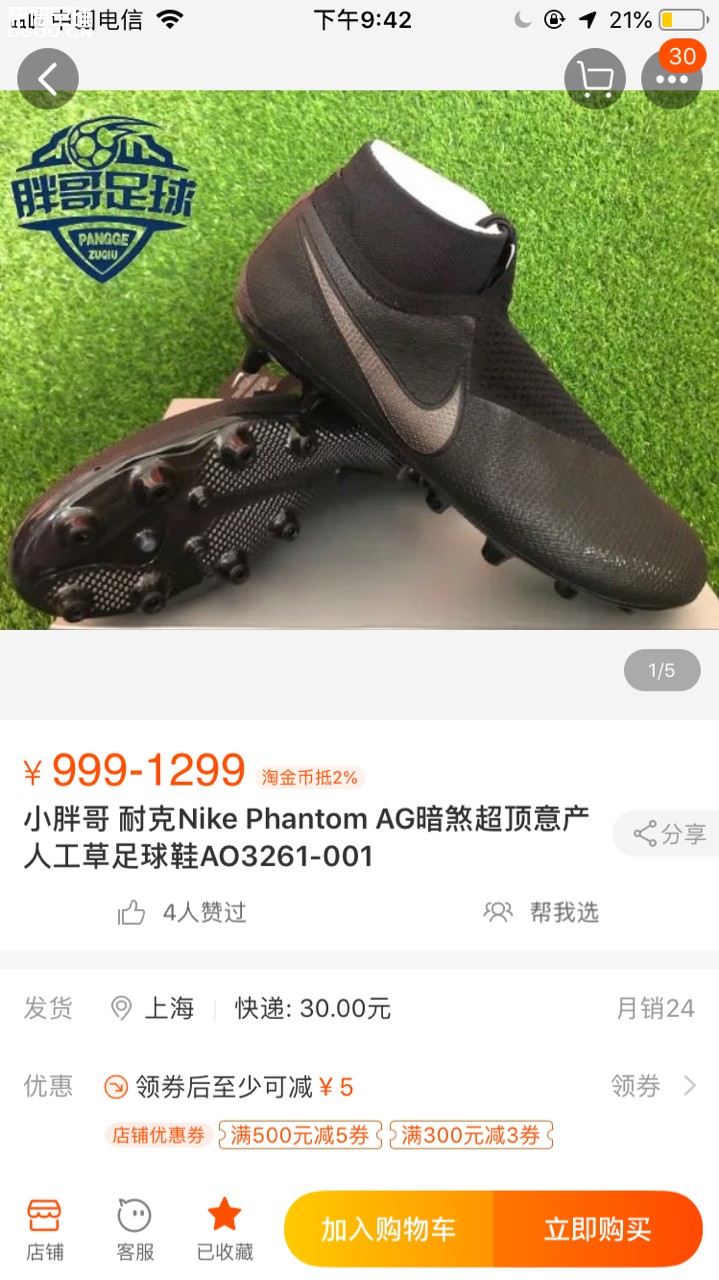Go back to the previous page
Viewport: 719px width, 1280px height.
pyautogui.click(x=47, y=78)
